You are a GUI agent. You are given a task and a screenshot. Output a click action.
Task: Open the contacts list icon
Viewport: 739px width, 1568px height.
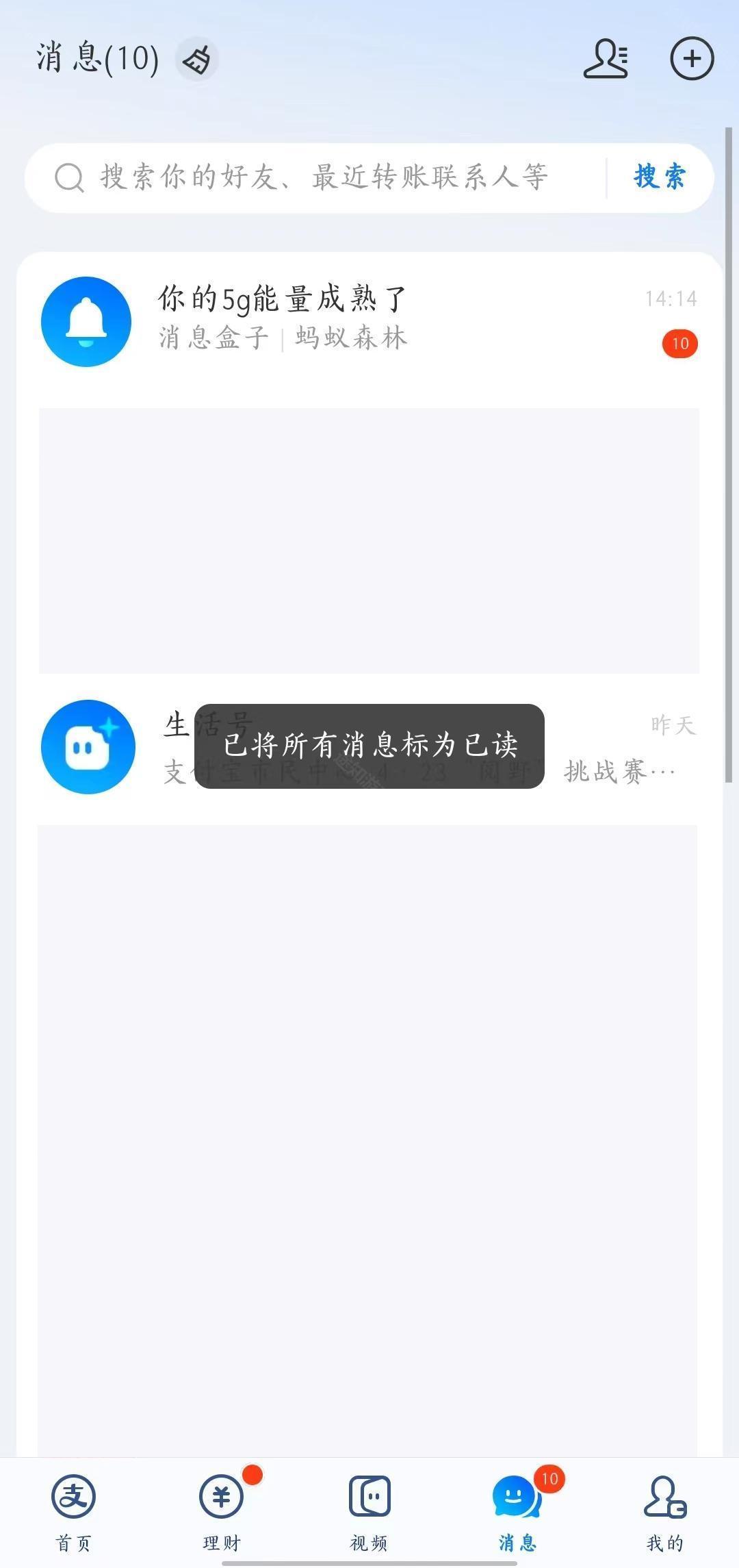[x=606, y=59]
